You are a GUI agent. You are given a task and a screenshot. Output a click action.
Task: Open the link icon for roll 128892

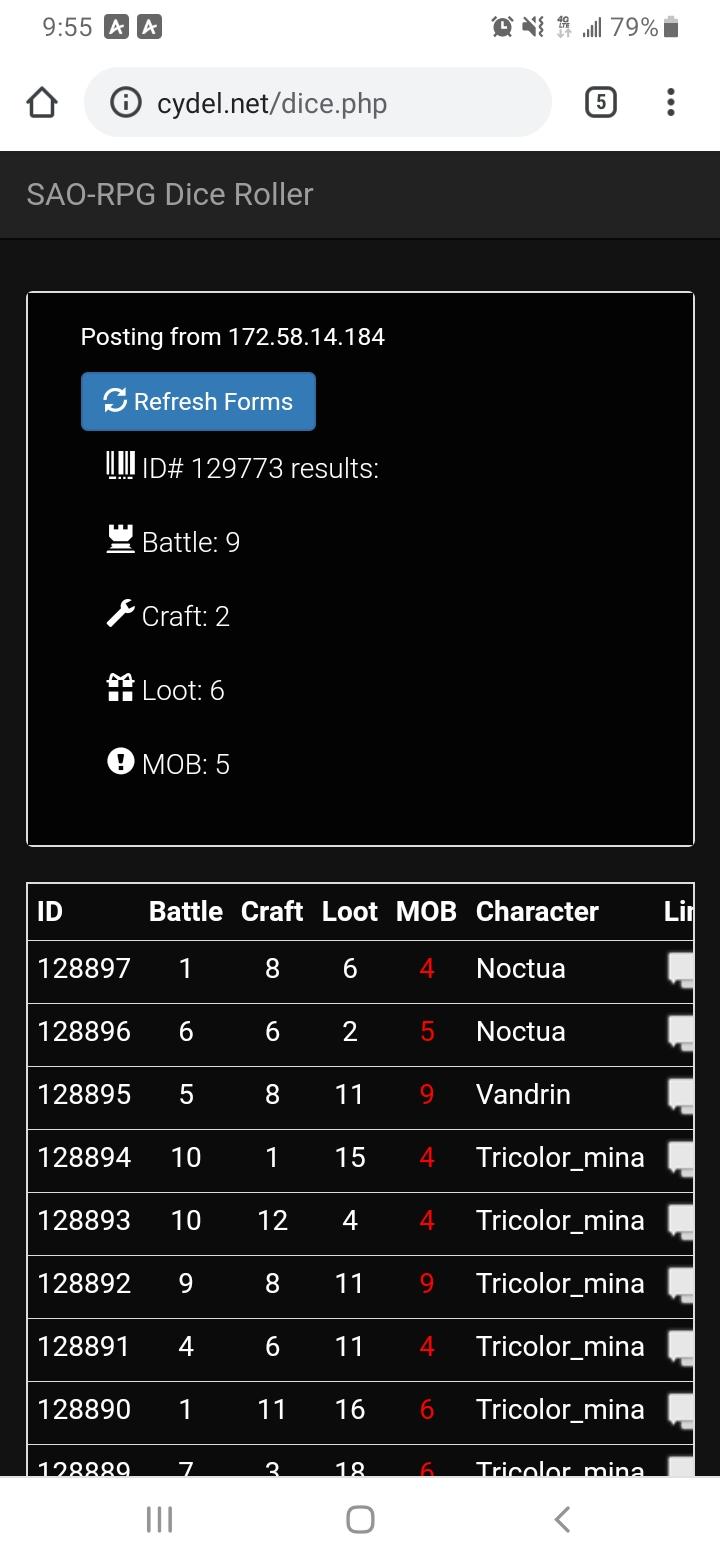(x=681, y=1284)
